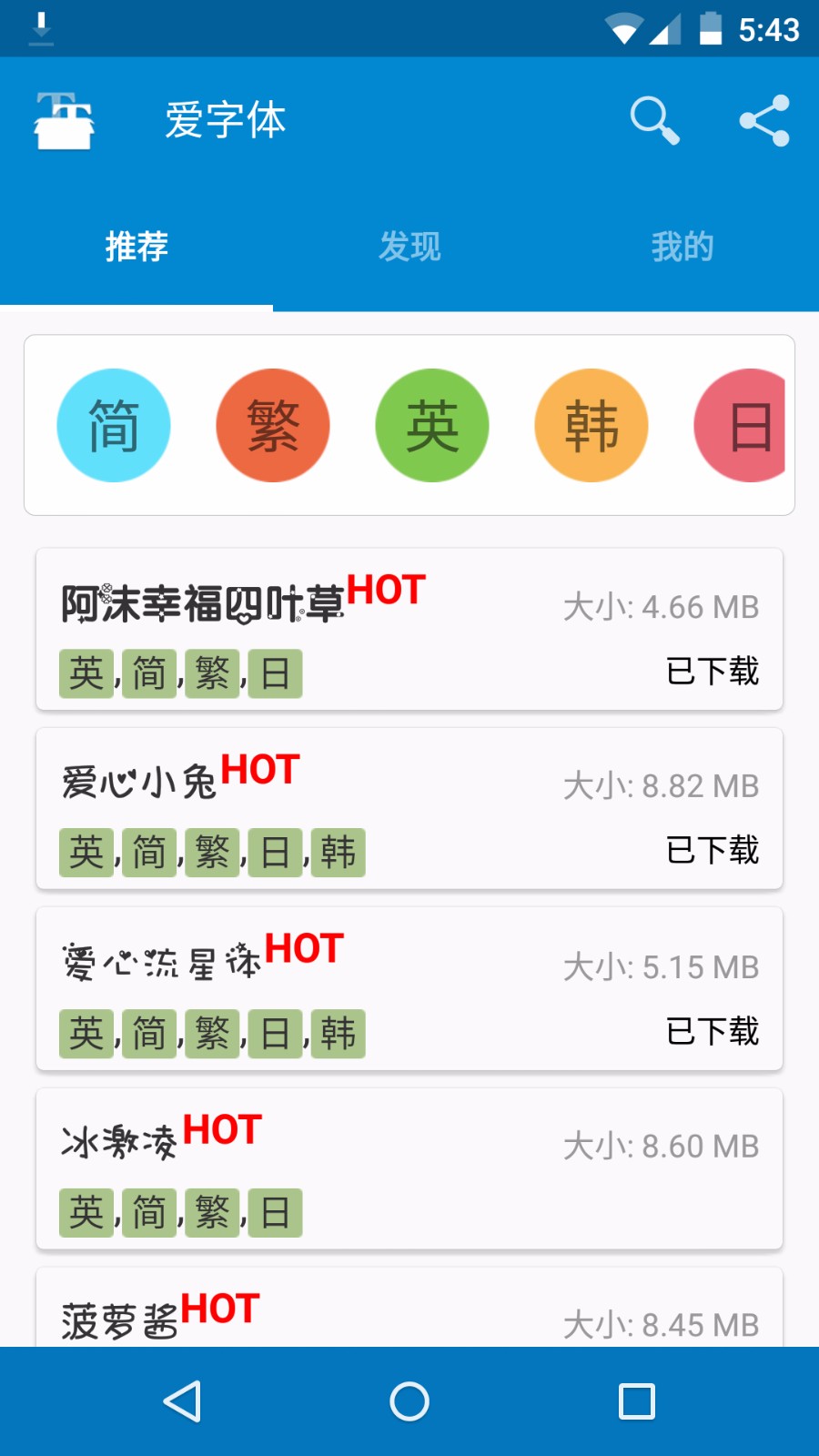Click the 爱字体 app logo icon
The height and width of the screenshot is (1456, 819).
click(64, 121)
